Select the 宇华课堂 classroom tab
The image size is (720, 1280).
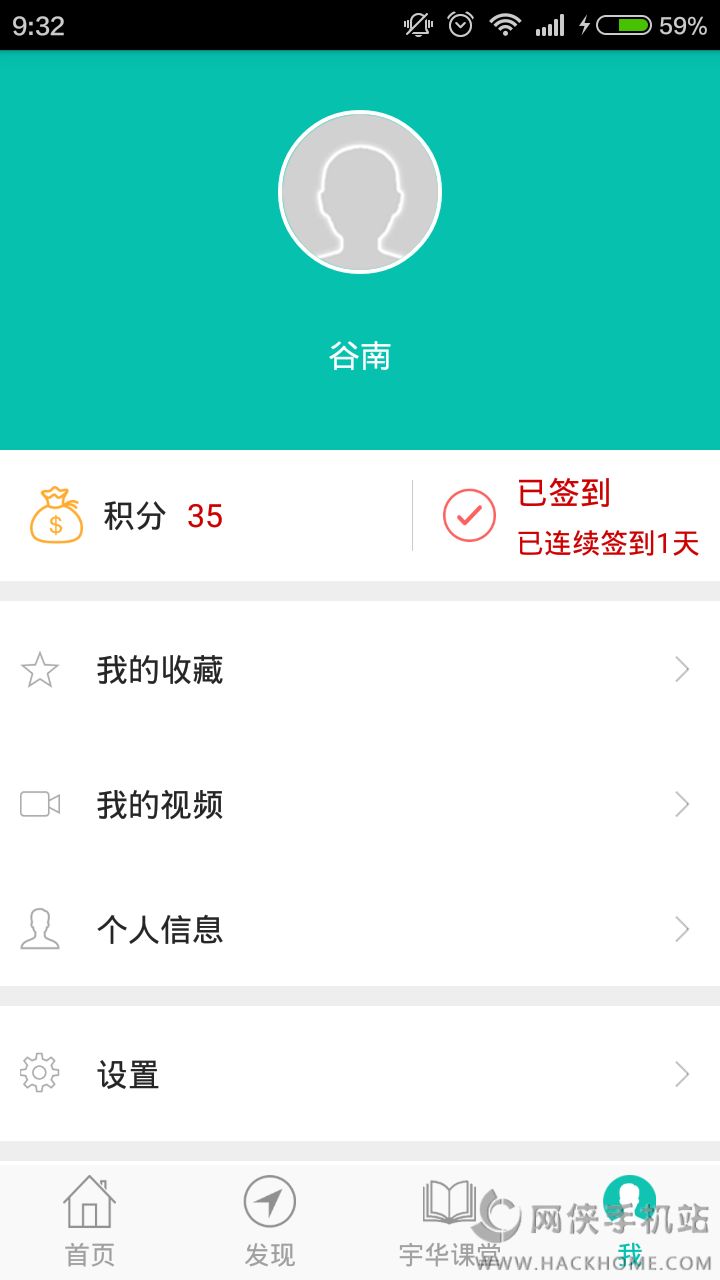[450, 1220]
